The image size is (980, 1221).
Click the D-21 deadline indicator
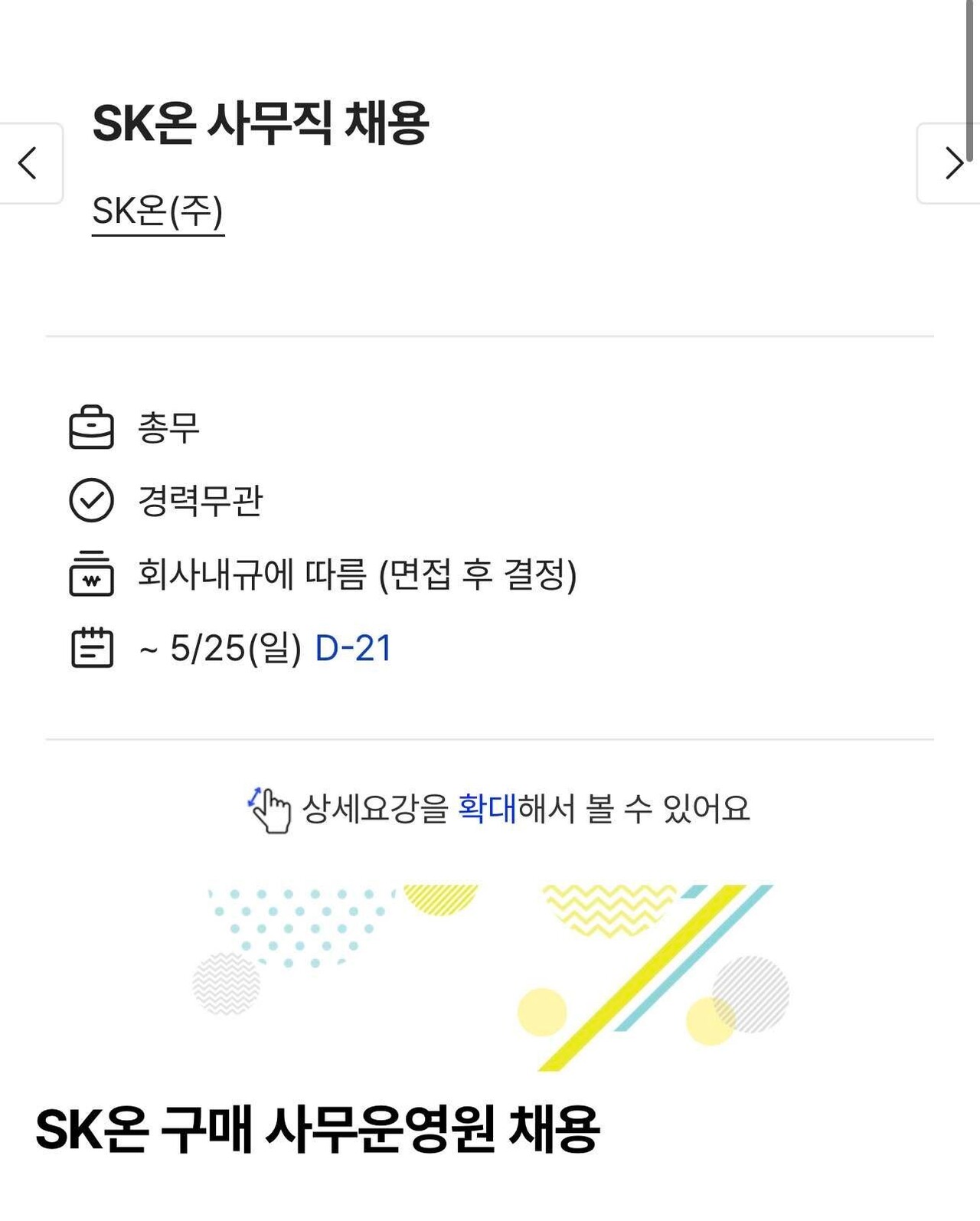[352, 647]
